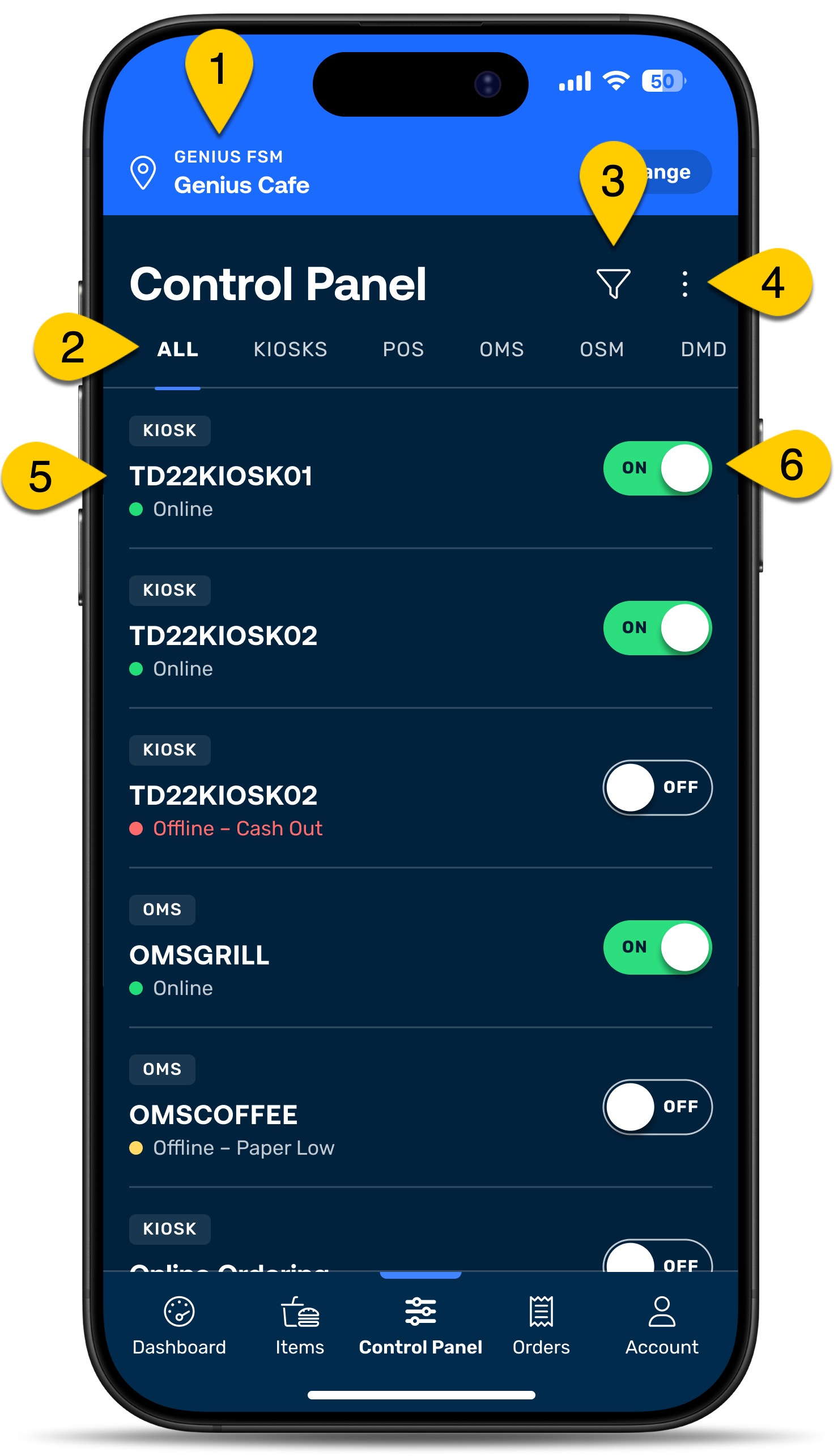
Task: Open the three-dot overflow menu
Action: click(x=684, y=284)
